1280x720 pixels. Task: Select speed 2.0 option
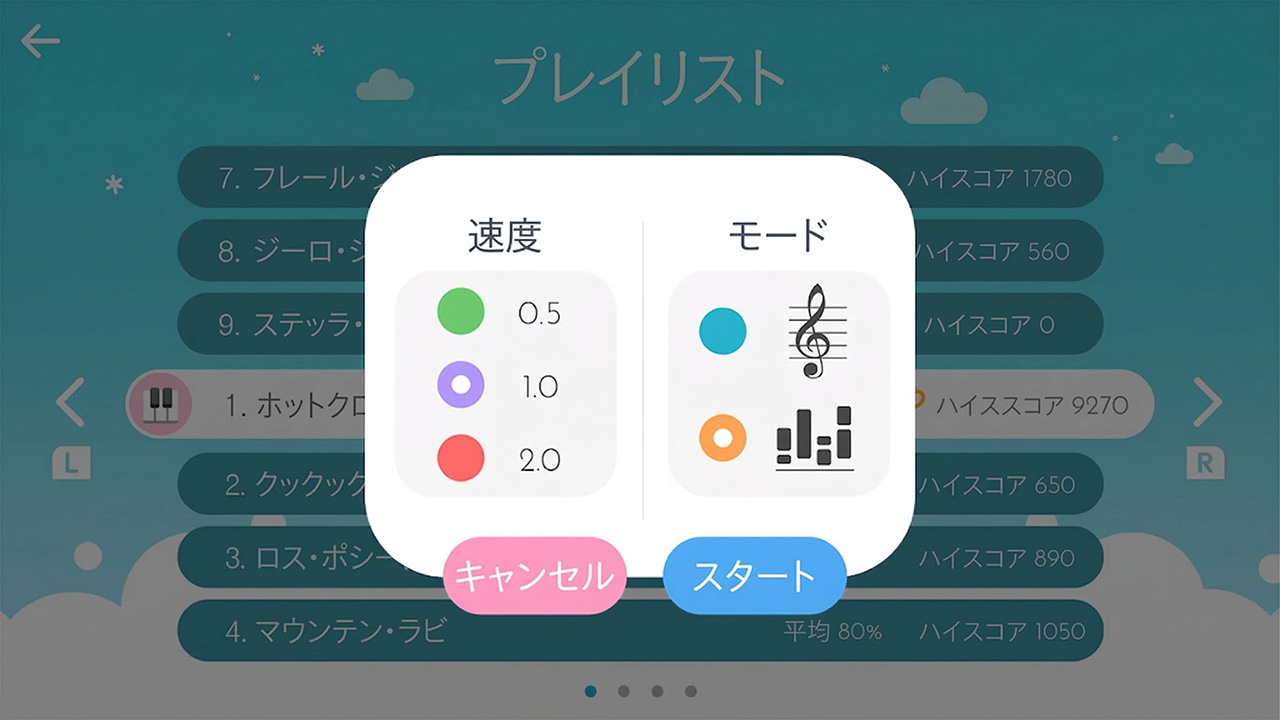click(461, 459)
